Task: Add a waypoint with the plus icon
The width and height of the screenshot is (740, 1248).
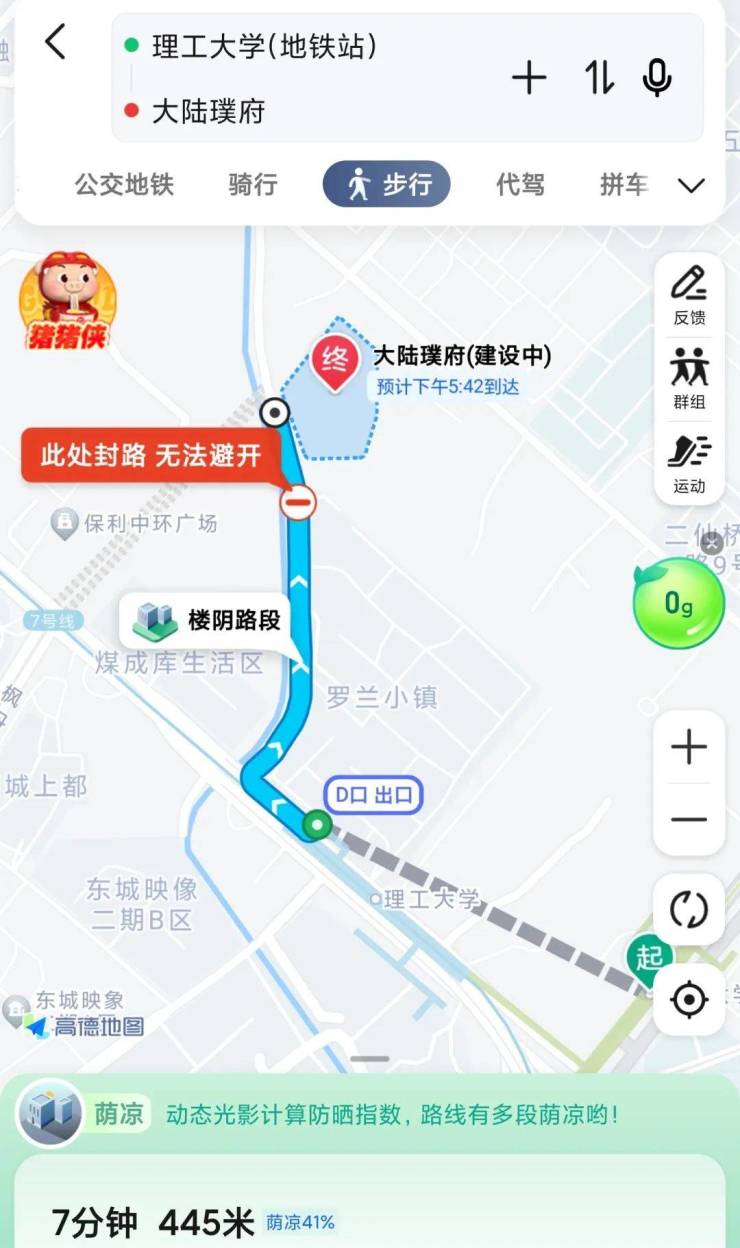Action: click(529, 78)
